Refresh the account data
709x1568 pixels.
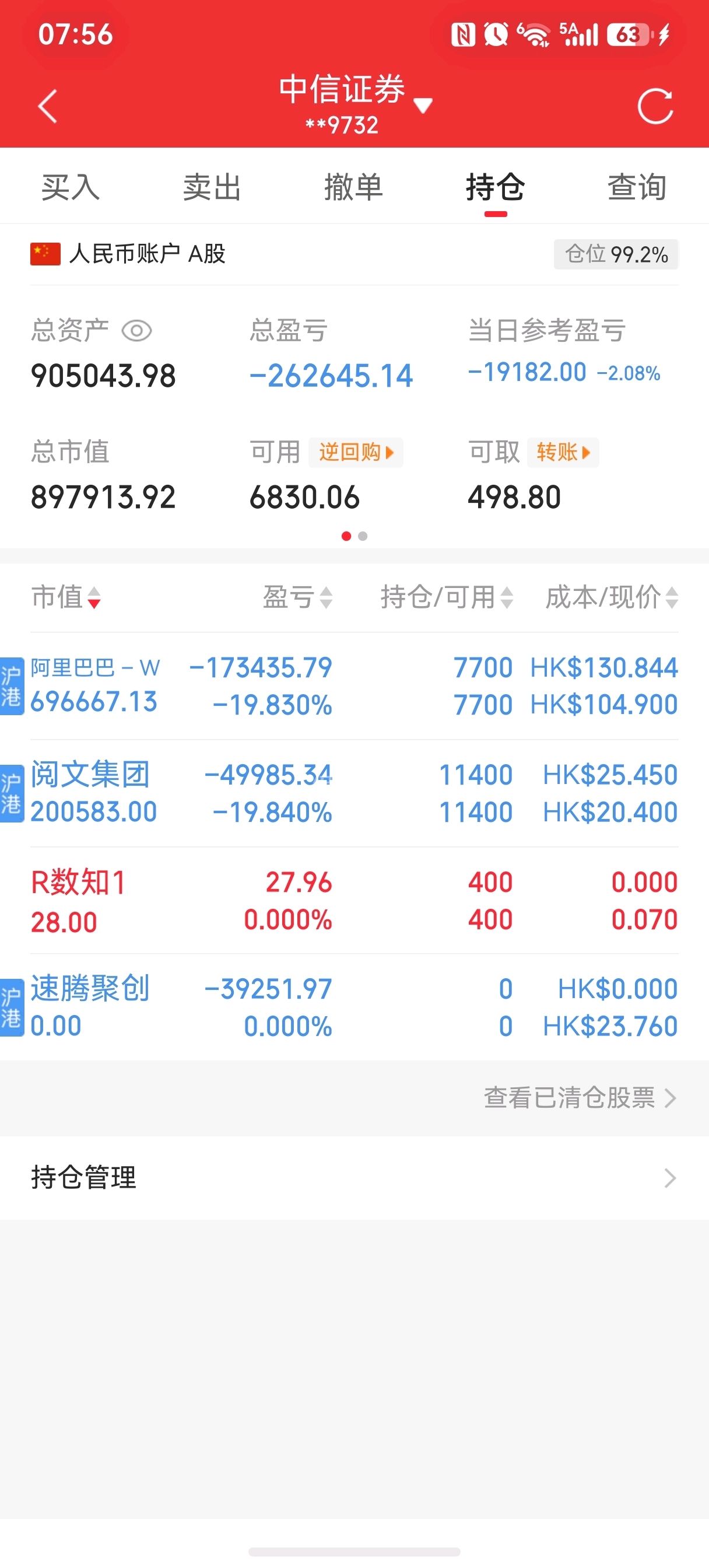(655, 107)
